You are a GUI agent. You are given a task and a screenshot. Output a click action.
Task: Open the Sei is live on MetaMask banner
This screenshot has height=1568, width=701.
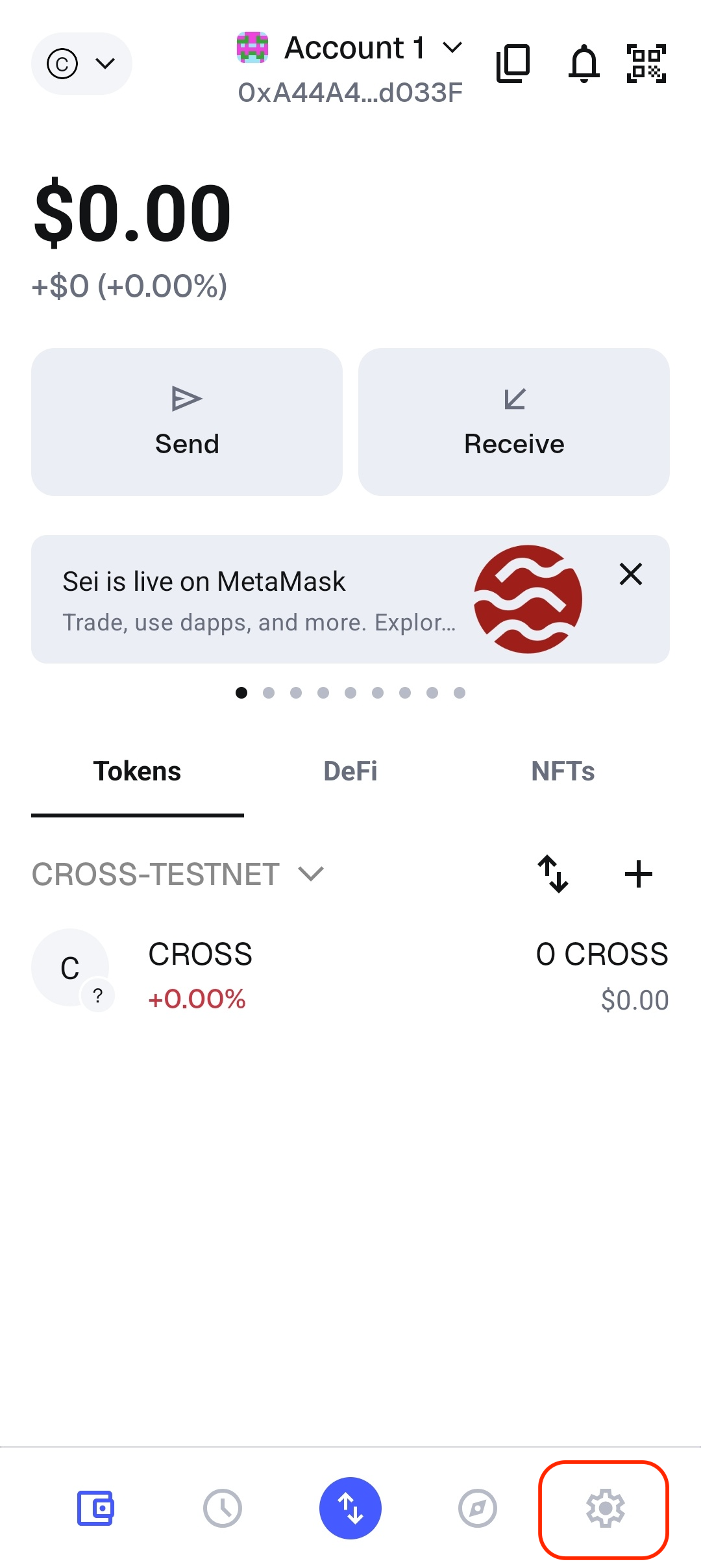(x=260, y=599)
